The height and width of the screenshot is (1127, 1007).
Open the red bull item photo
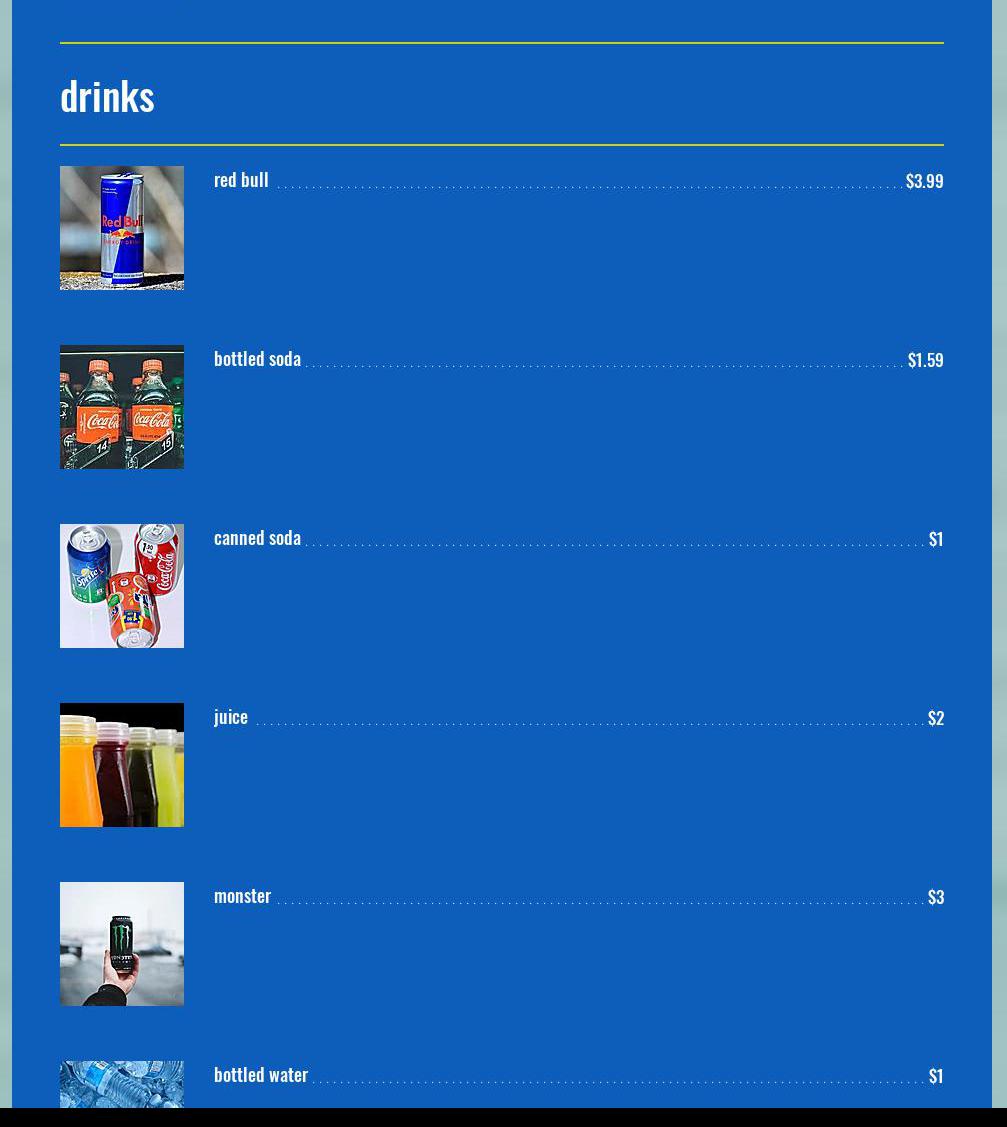click(122, 228)
